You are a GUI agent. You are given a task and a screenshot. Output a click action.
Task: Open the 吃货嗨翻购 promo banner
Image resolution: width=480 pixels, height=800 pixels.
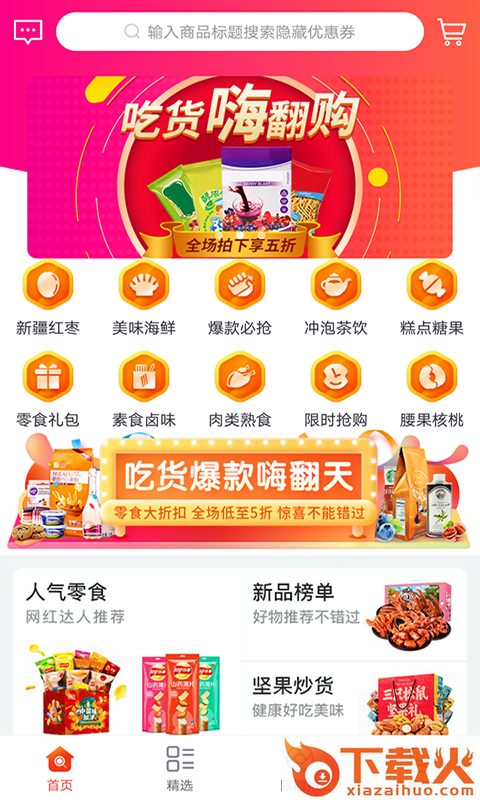(240, 167)
